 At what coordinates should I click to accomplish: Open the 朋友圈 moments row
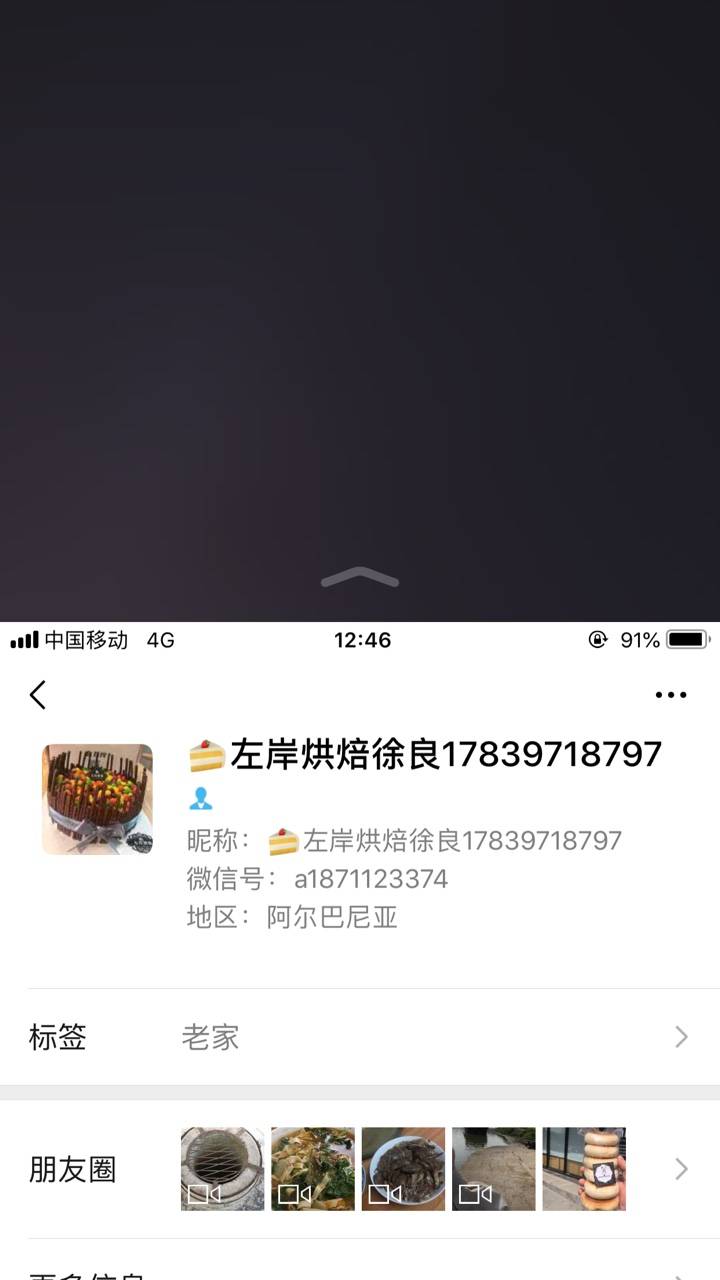(360, 1168)
